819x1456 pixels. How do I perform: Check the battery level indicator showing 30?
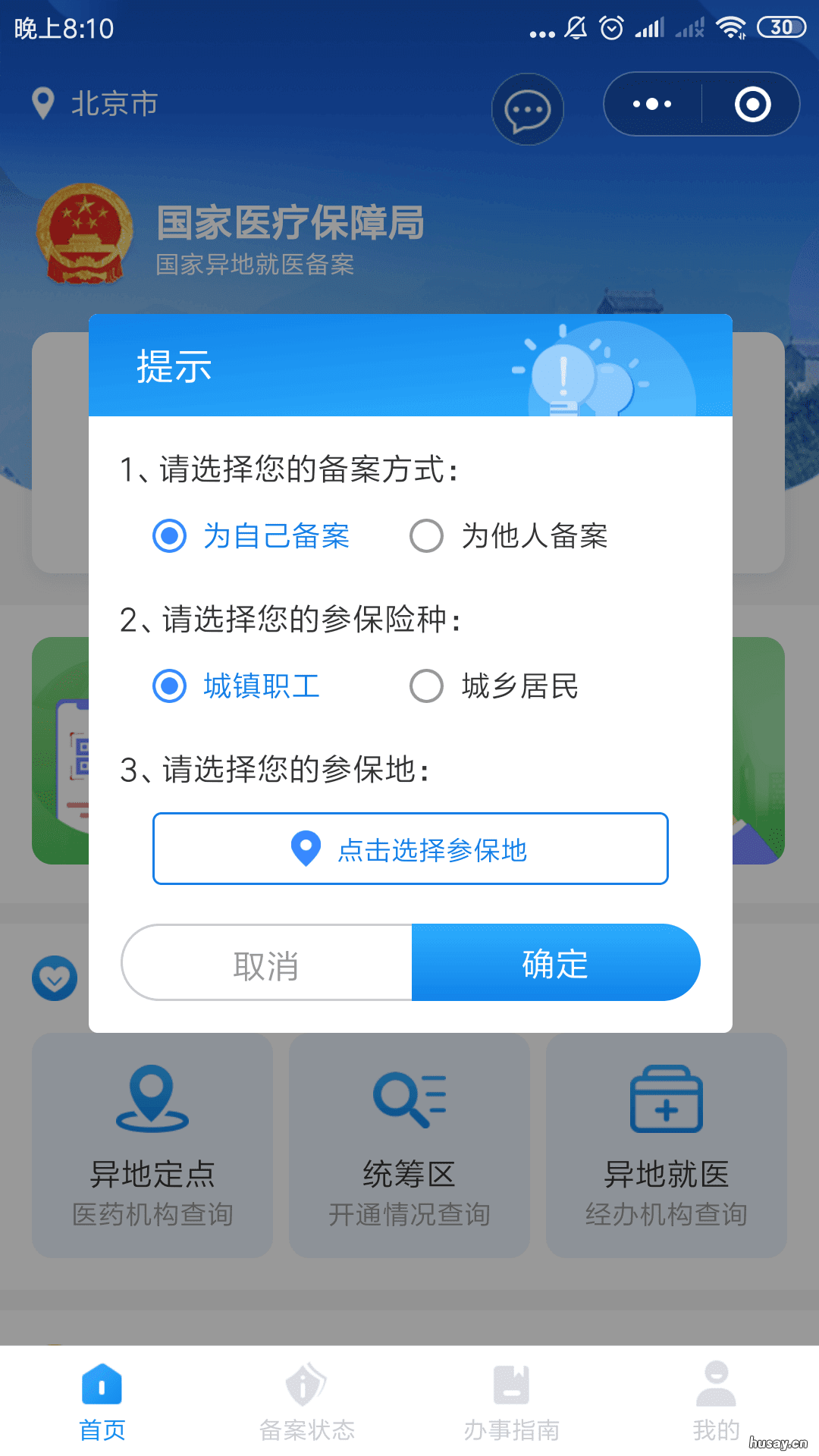(782, 27)
